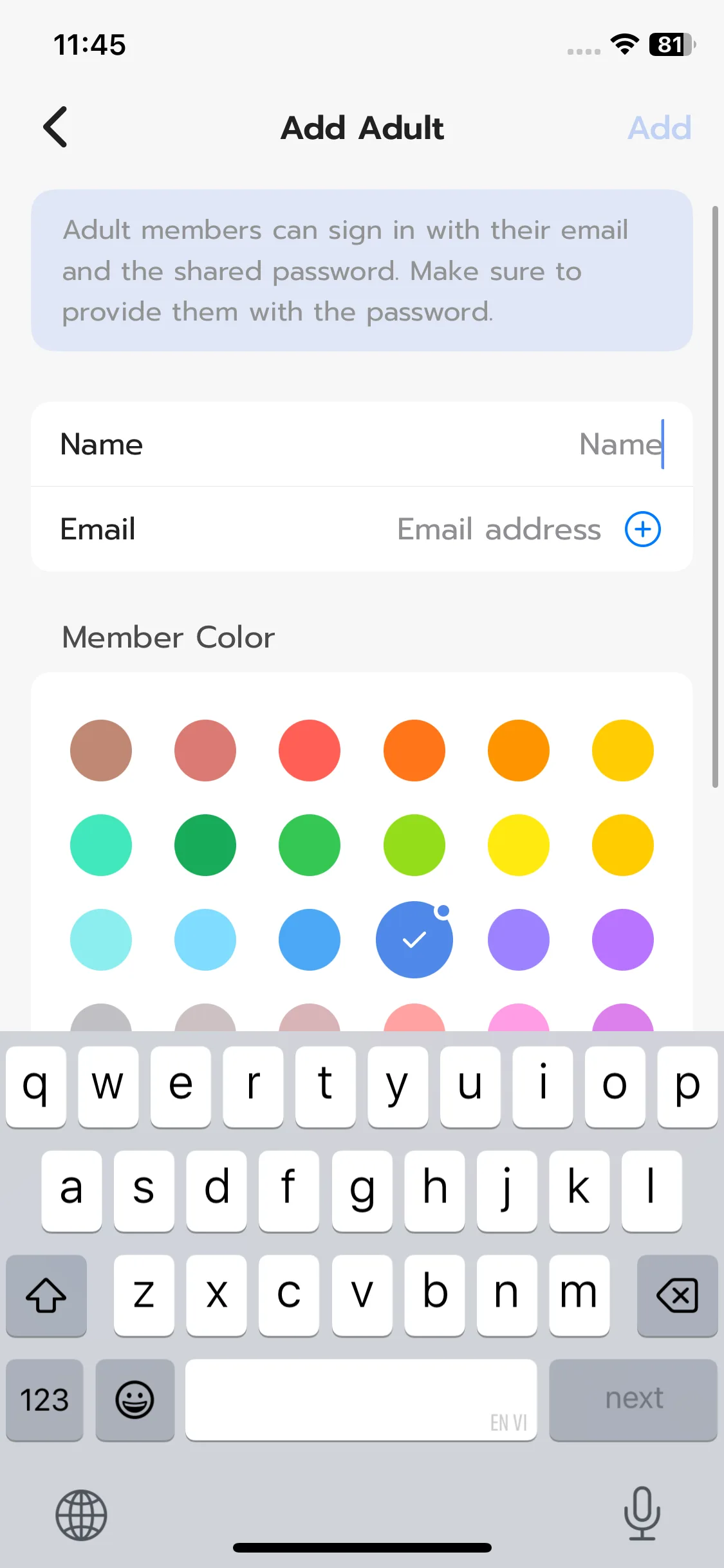Pick the bright purple member color
The width and height of the screenshot is (724, 1568).
click(623, 940)
